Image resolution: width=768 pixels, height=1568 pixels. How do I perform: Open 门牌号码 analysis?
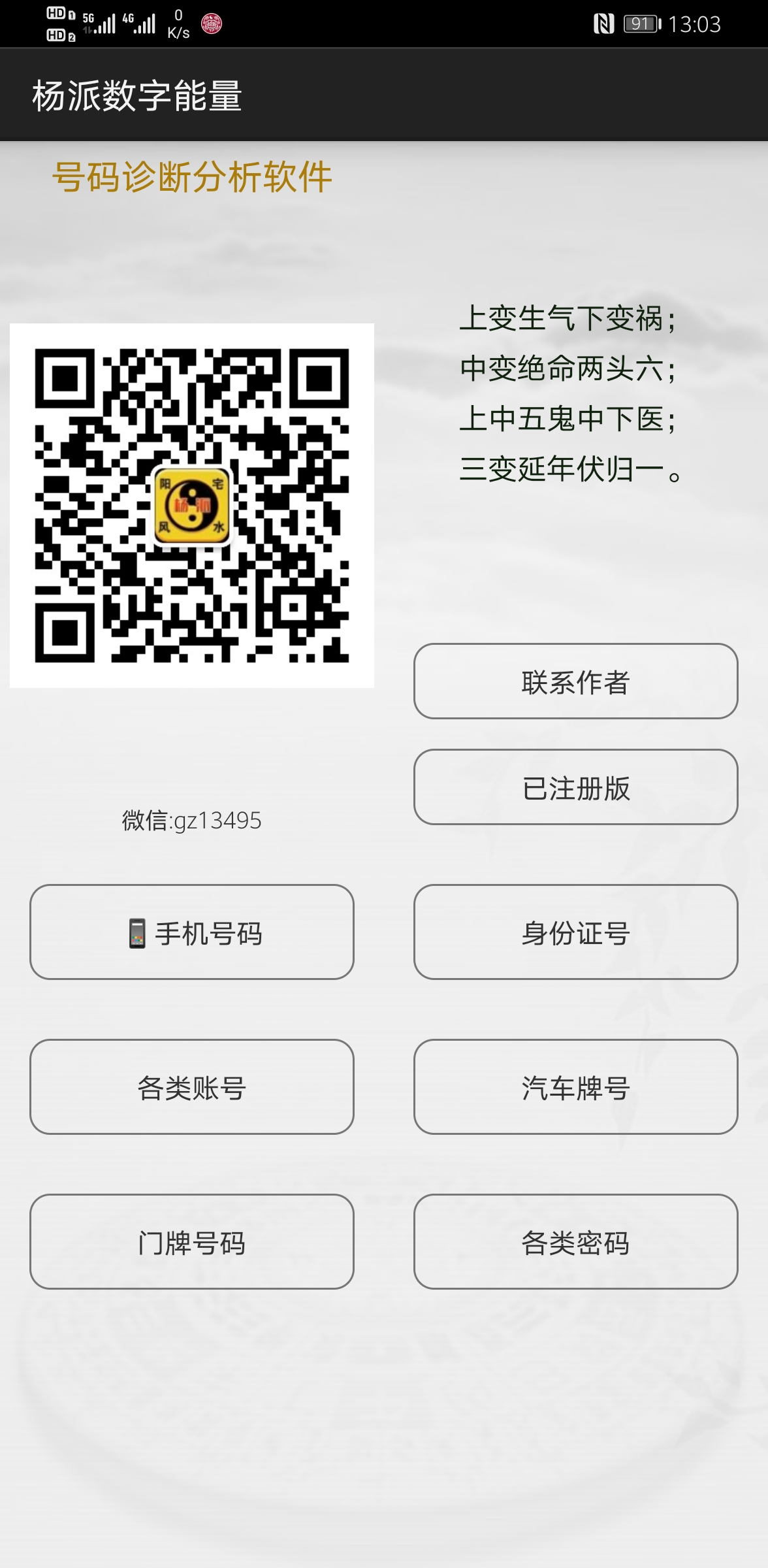point(192,1242)
